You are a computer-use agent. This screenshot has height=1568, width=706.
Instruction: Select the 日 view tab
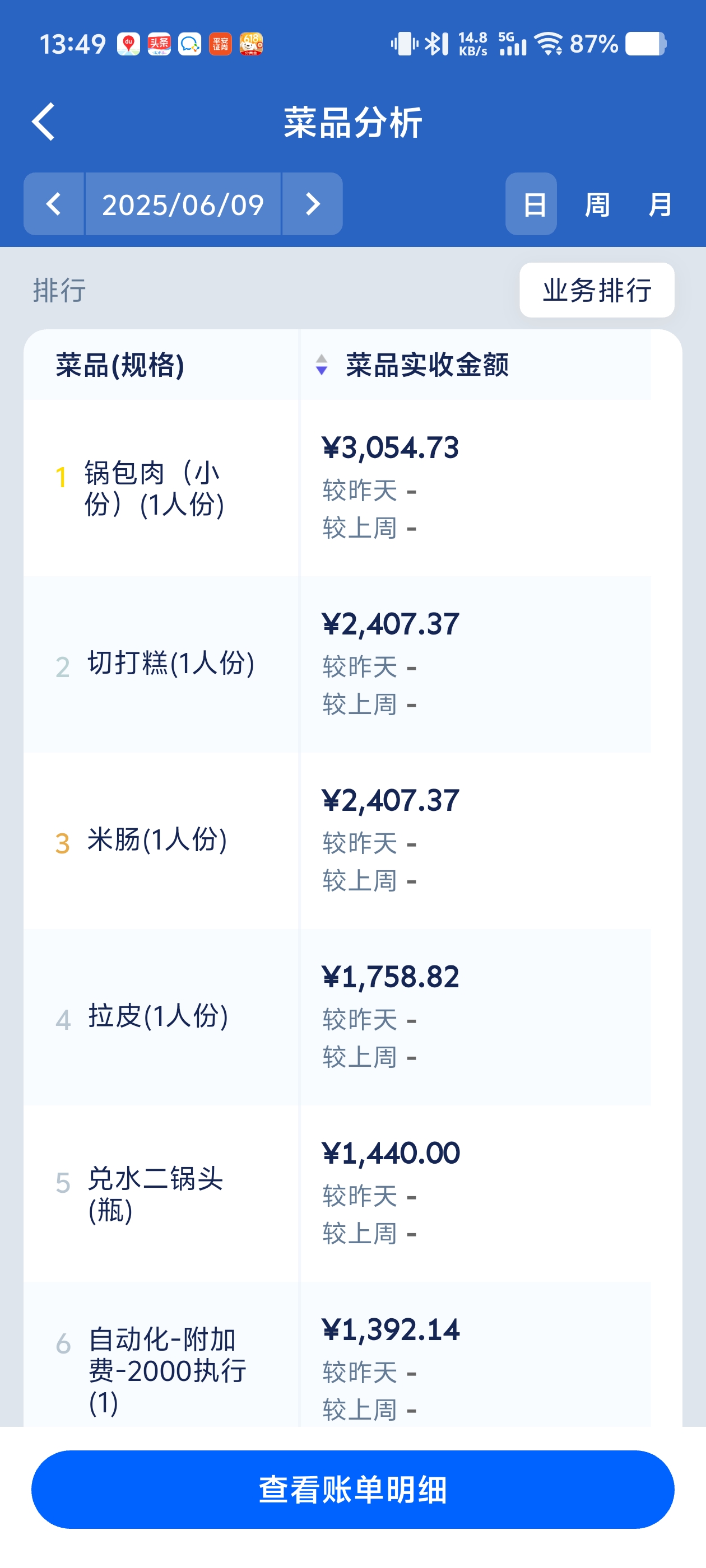tap(531, 204)
